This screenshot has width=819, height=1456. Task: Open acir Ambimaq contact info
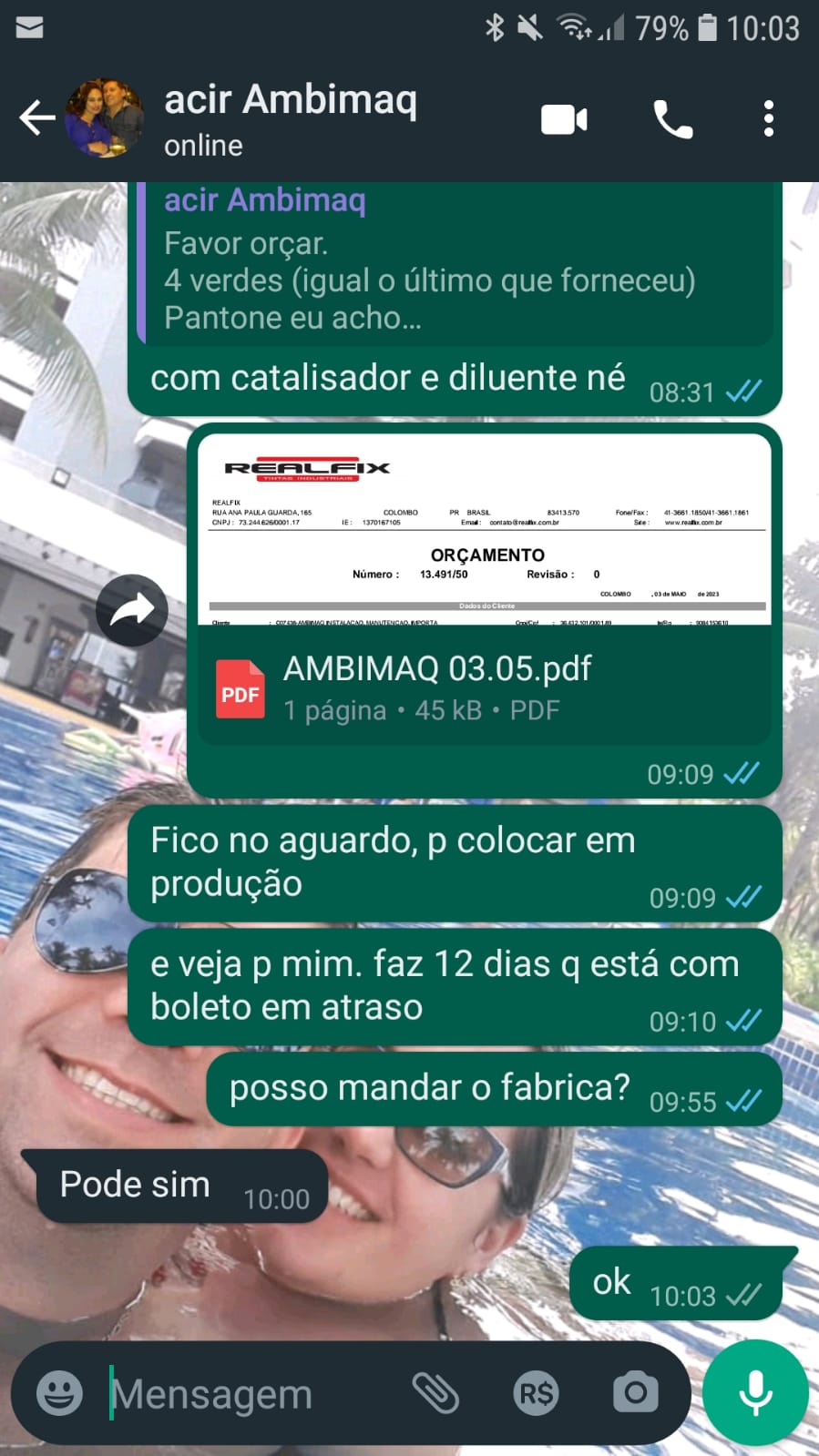click(x=292, y=118)
